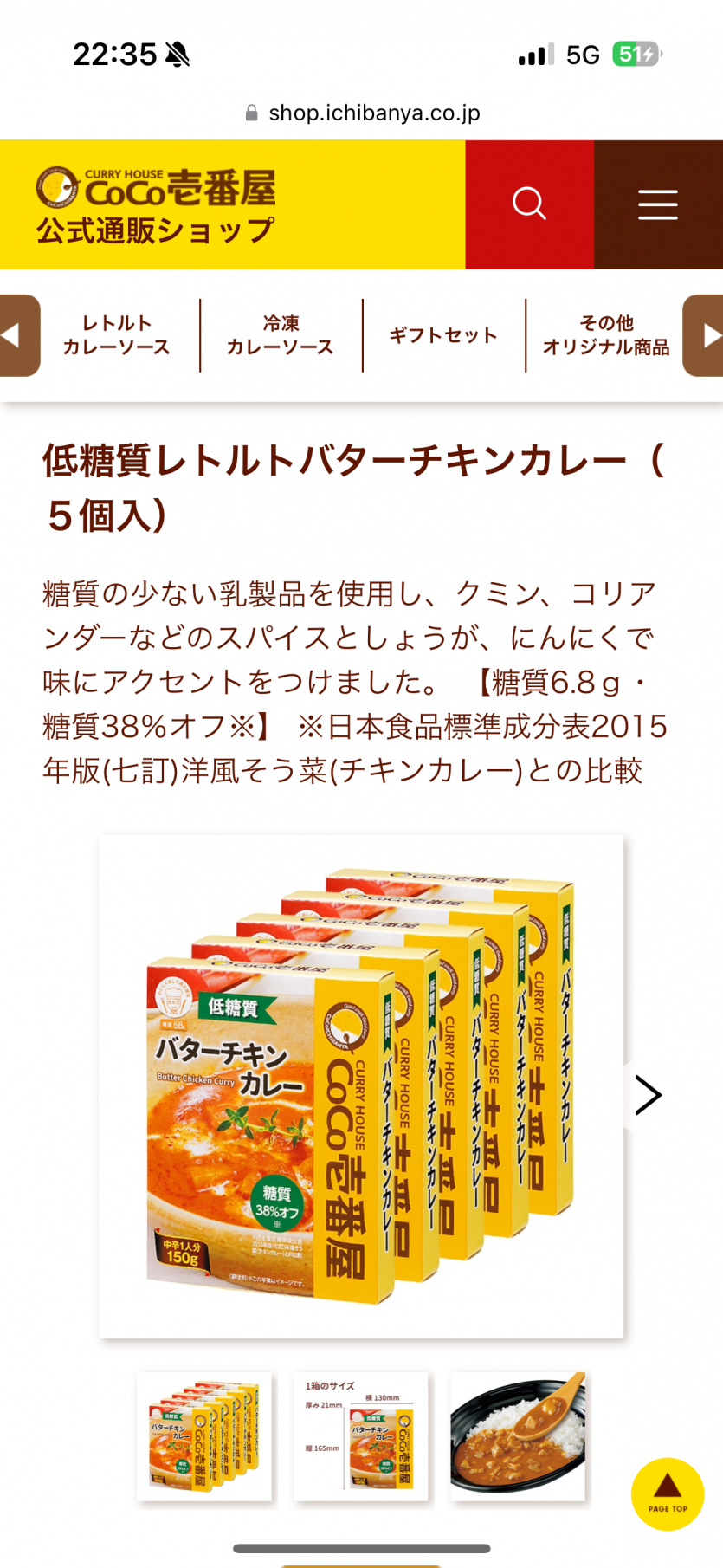The width and height of the screenshot is (723, 1568).
Task: Slide category bar right with arrow
Action: pyautogui.click(x=705, y=335)
